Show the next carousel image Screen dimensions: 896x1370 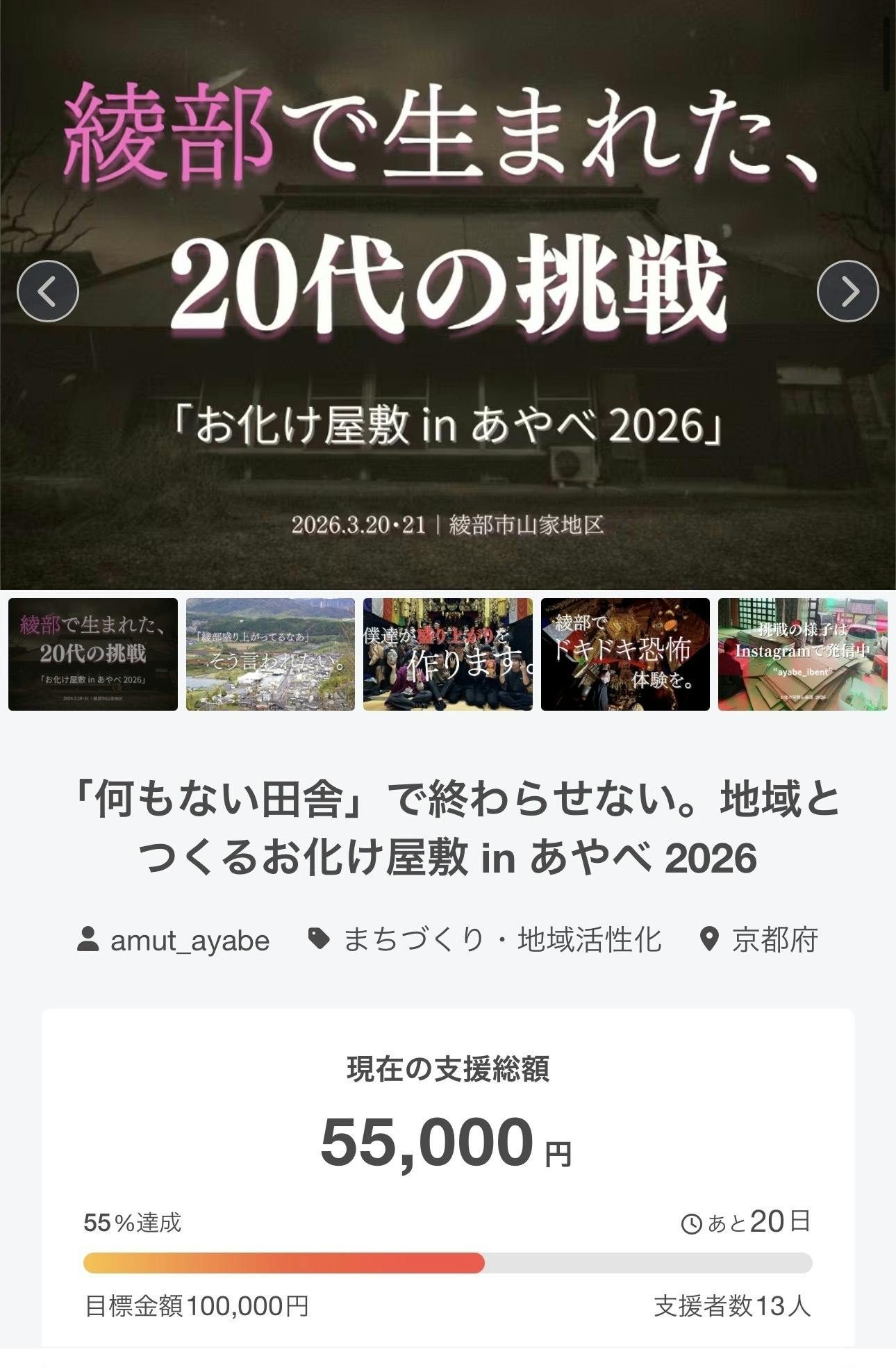tap(847, 291)
